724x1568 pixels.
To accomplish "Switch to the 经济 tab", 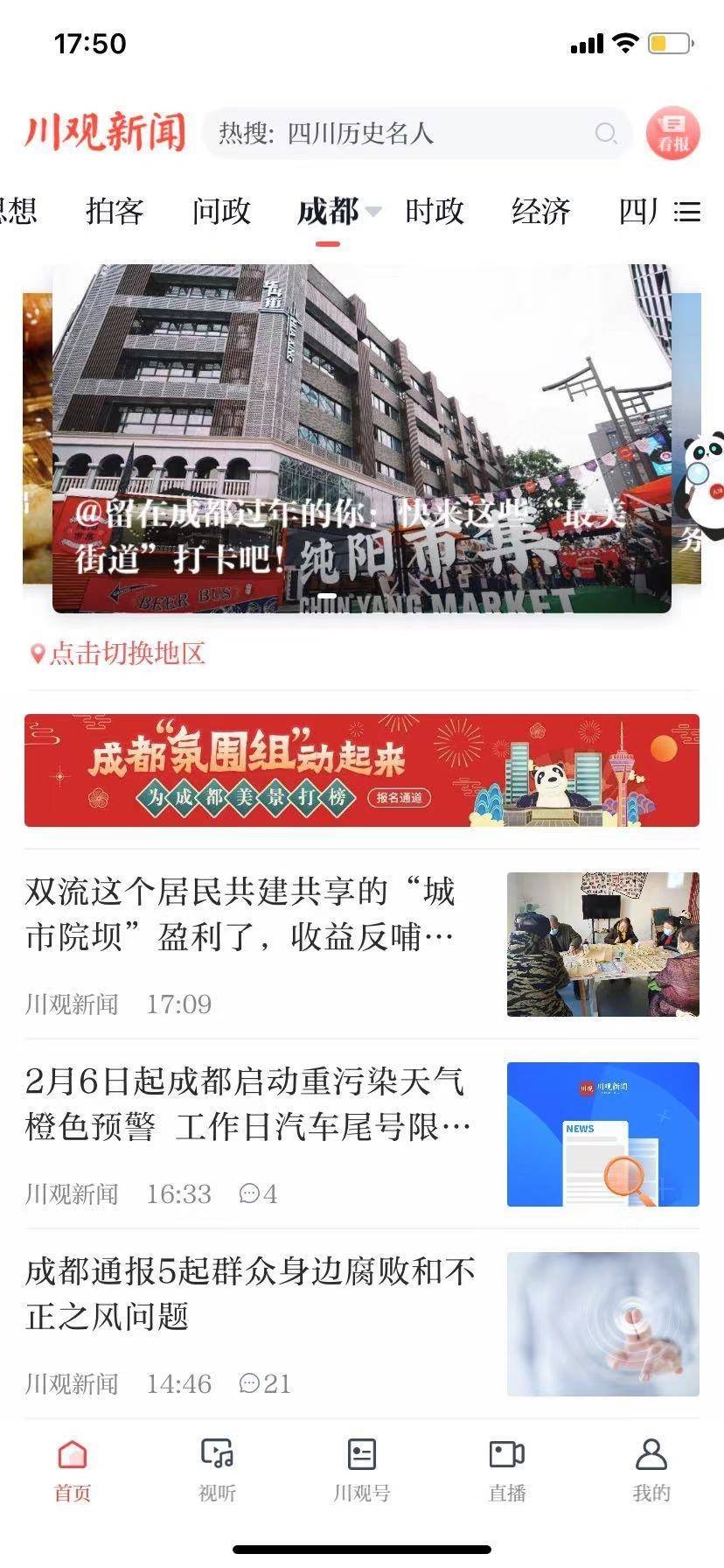I will tap(540, 212).
